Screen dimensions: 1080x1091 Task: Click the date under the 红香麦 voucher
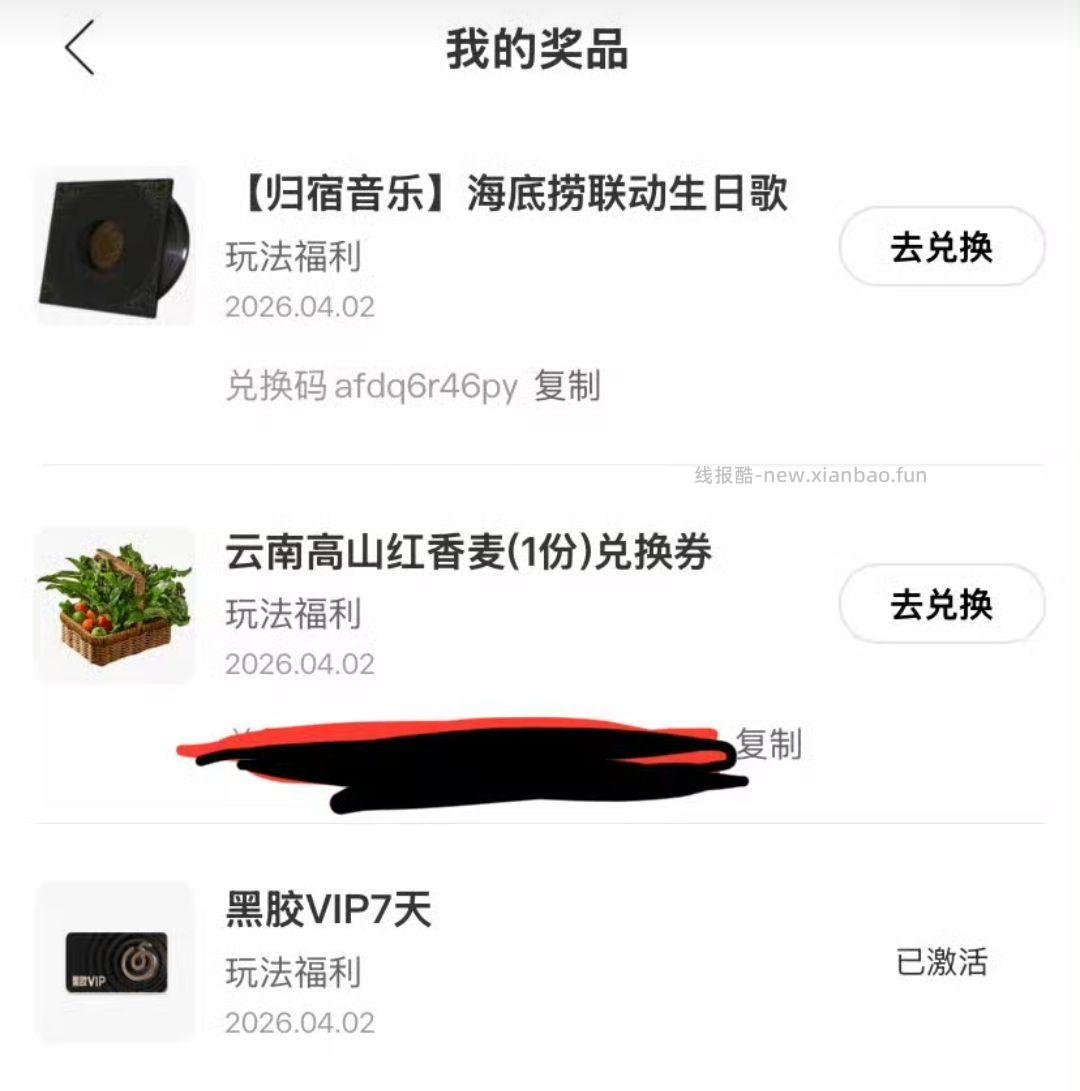click(299, 663)
